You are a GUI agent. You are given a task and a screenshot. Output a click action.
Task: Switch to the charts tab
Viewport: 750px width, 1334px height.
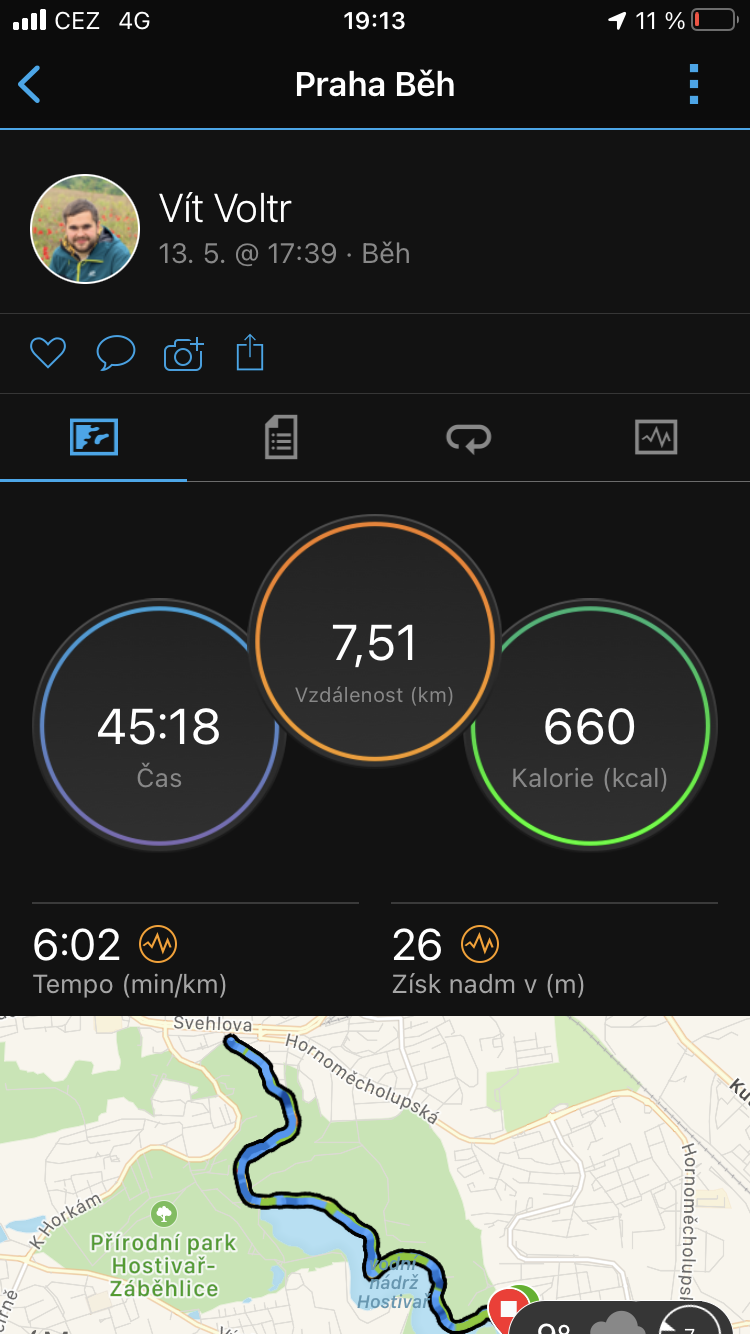(x=656, y=437)
